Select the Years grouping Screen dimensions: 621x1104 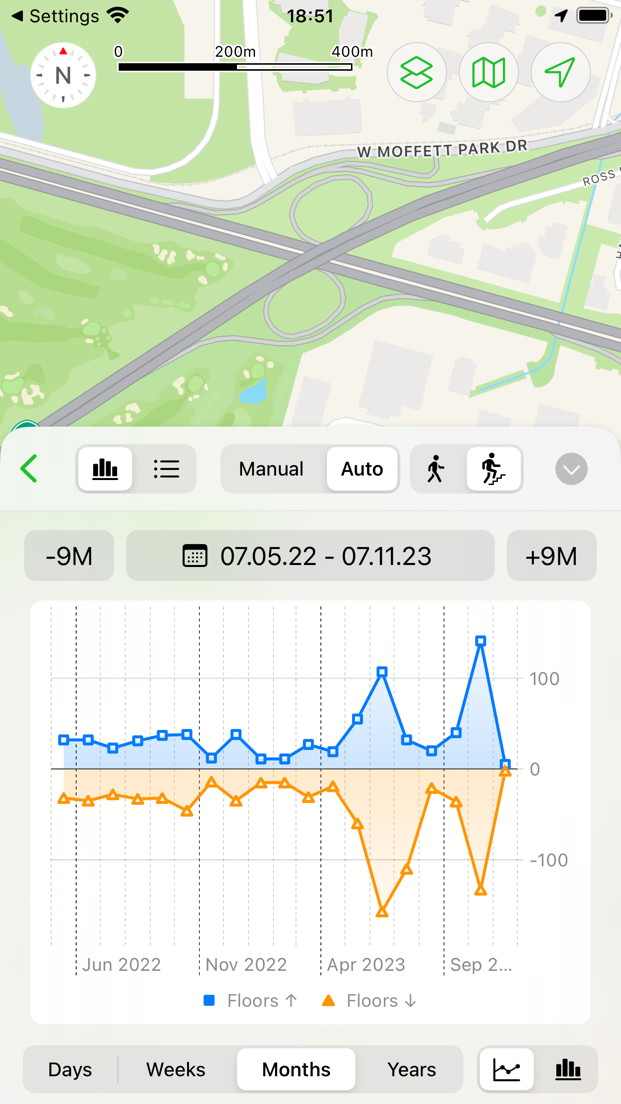click(x=411, y=1070)
